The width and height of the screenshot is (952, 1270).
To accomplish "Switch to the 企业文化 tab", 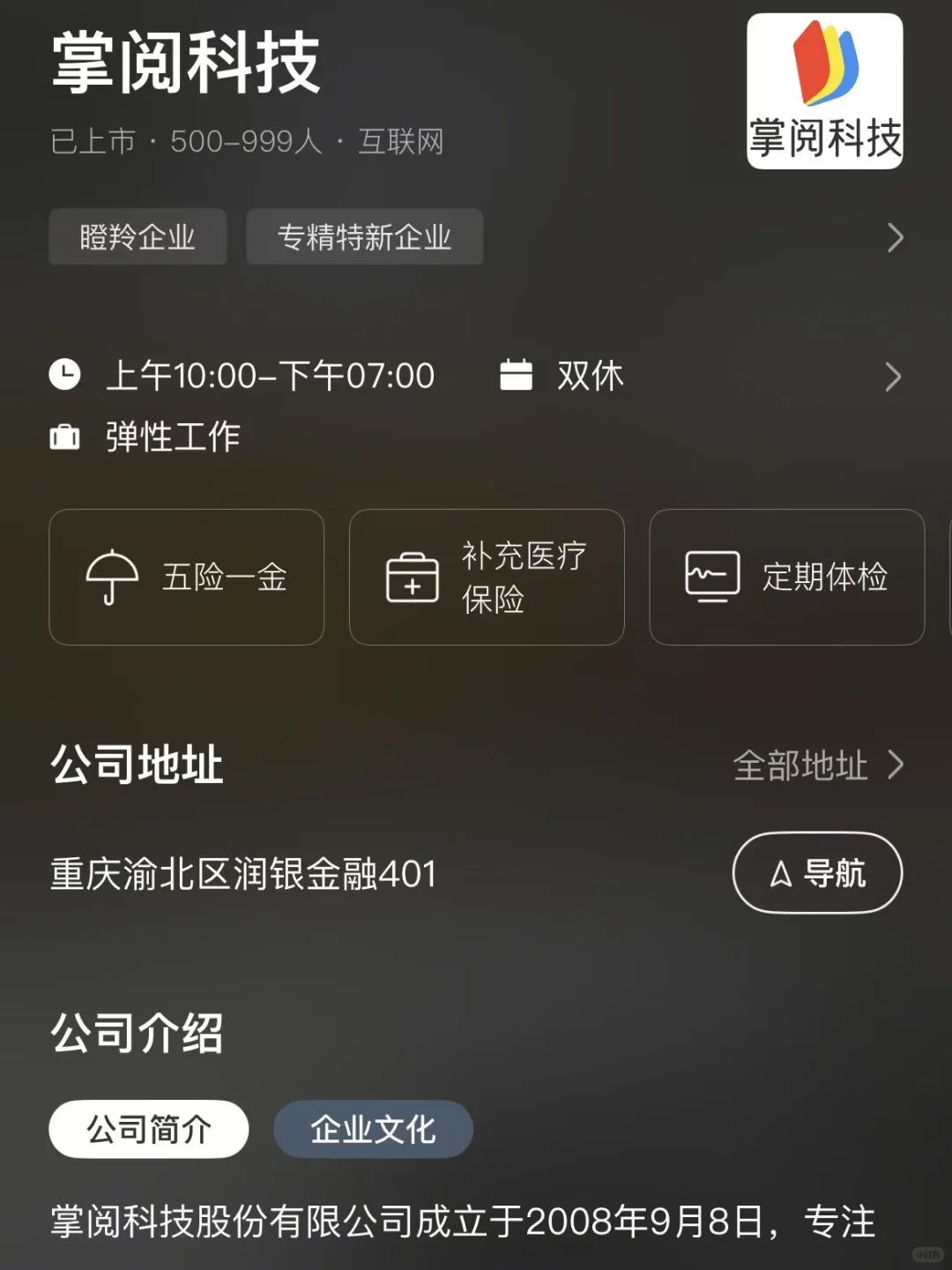I will [373, 1129].
